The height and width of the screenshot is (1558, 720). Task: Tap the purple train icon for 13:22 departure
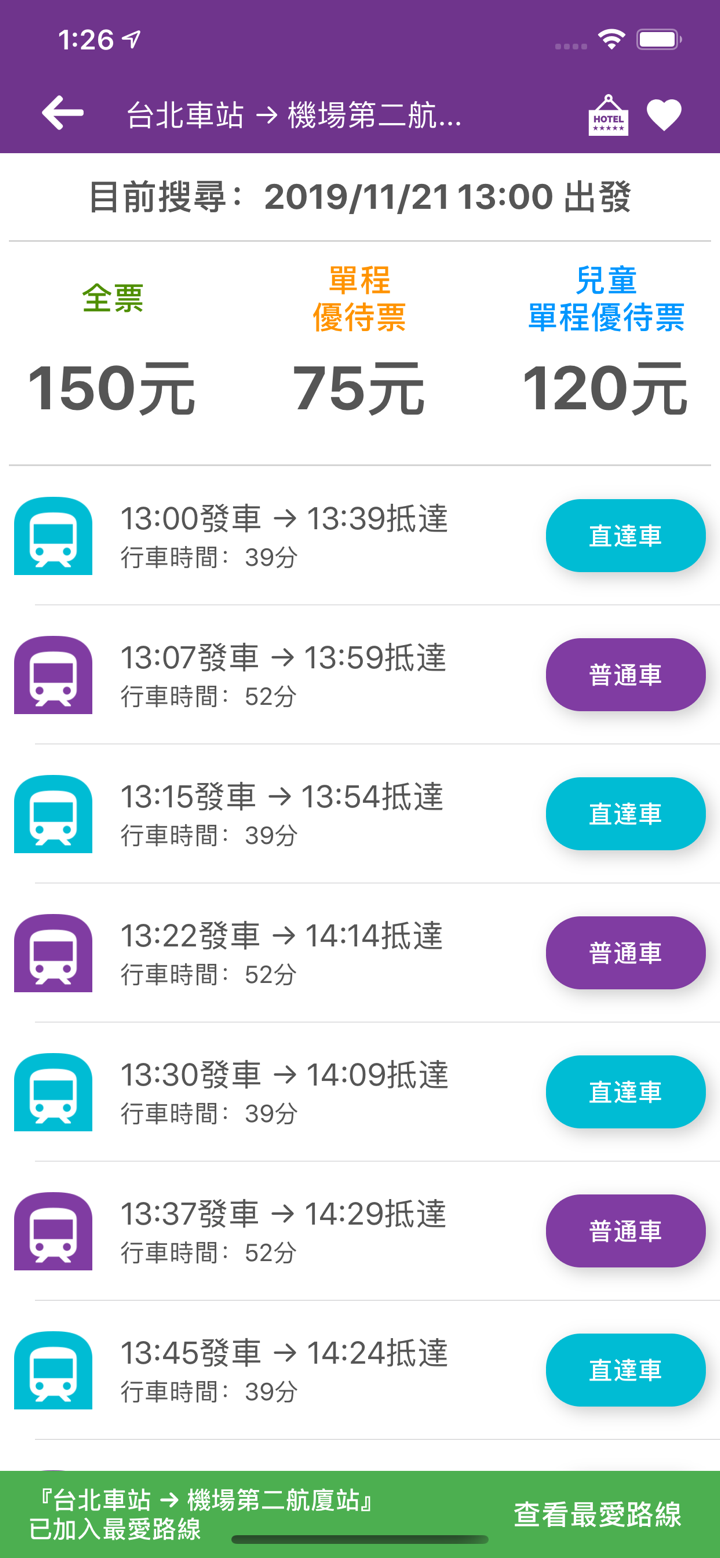click(52, 952)
